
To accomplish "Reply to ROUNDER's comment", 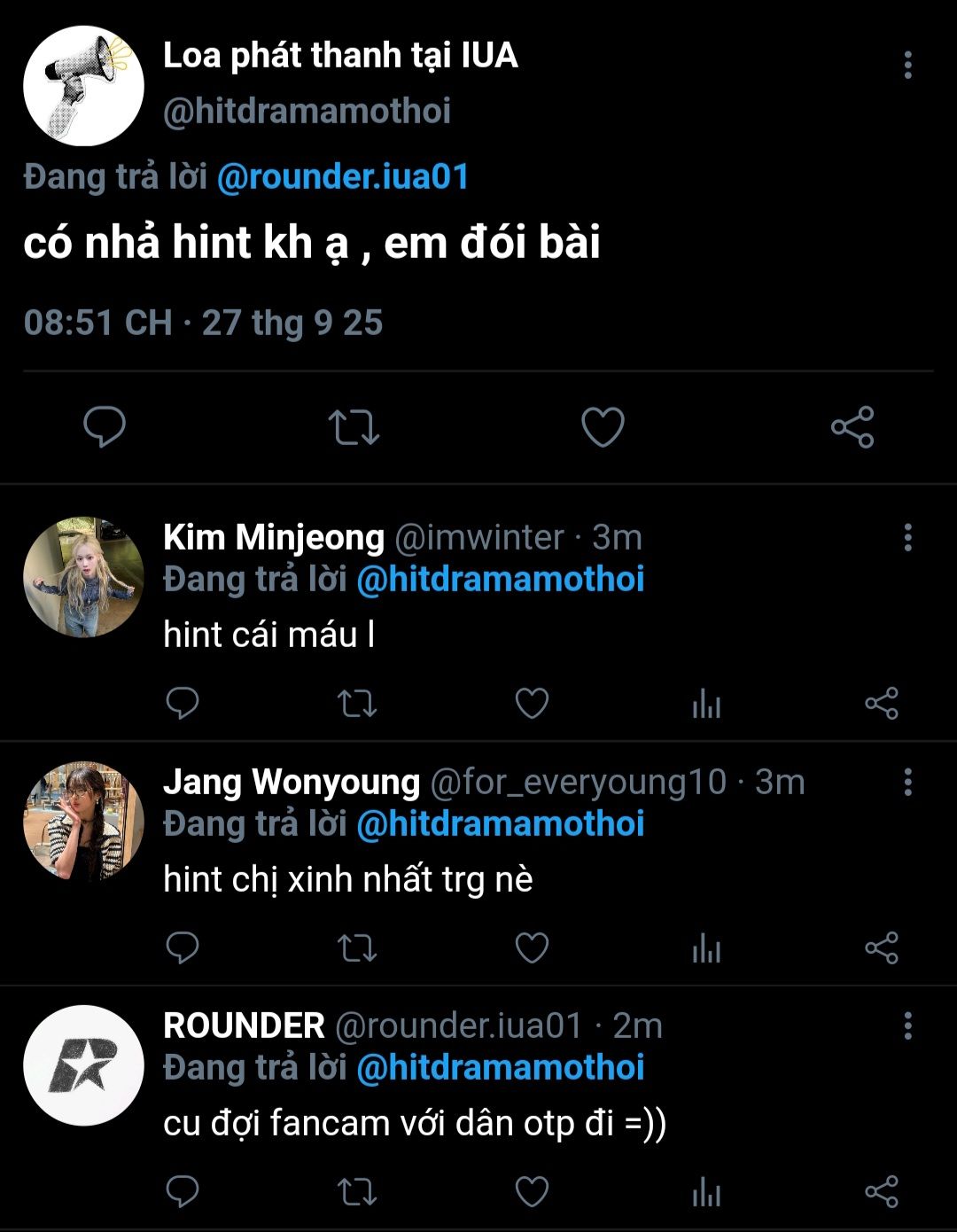I will pos(183,1192).
